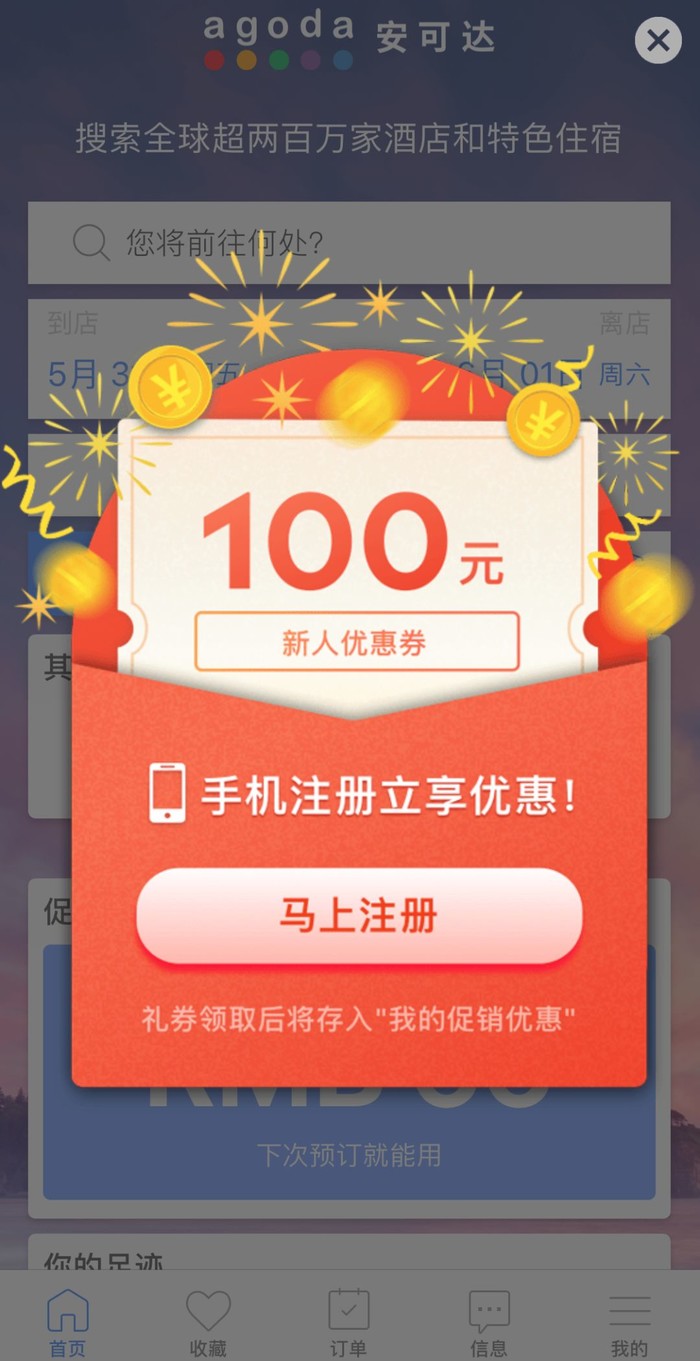Close the coupon popup
This screenshot has width=700, height=1361.
click(658, 41)
